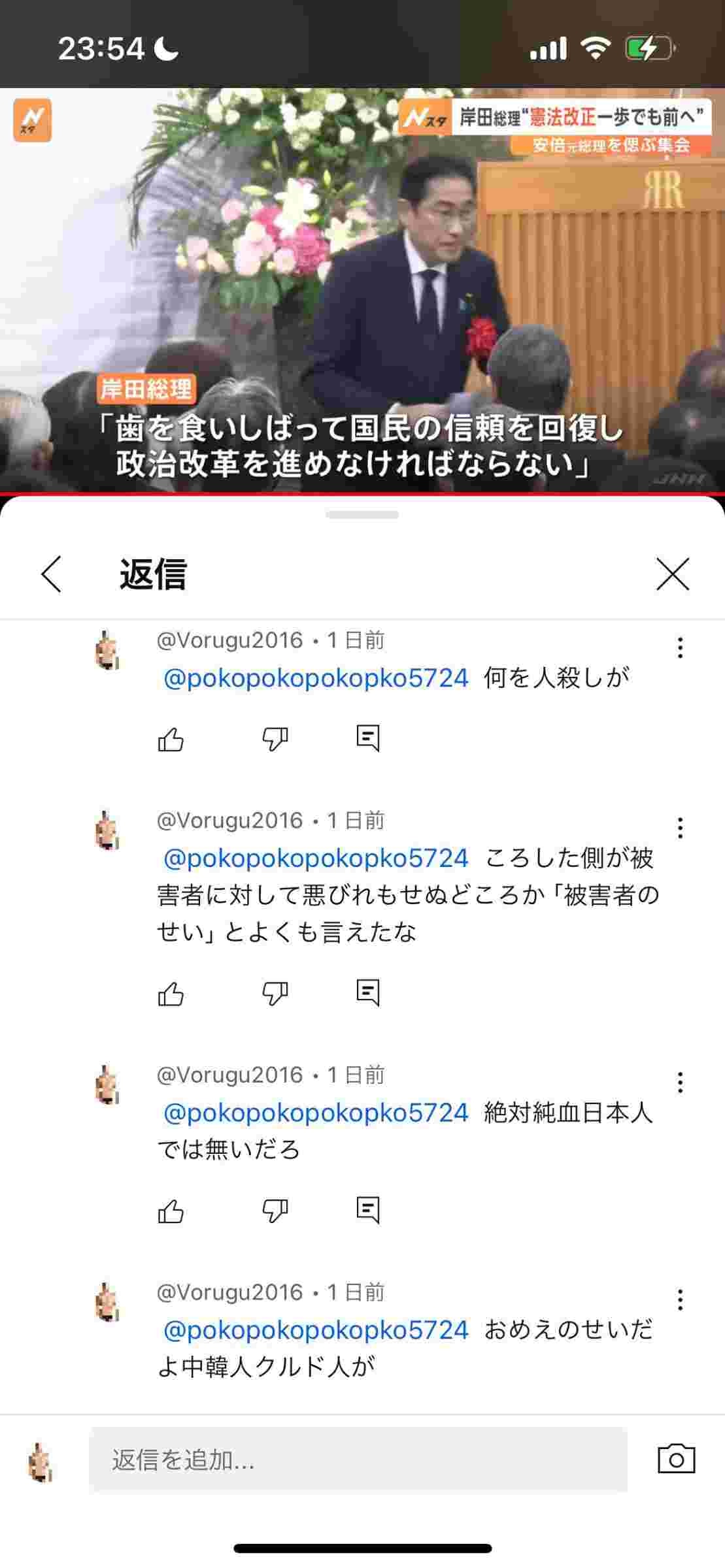Like the reply starting with ころした側が
Image resolution: width=725 pixels, height=1568 pixels.
click(x=171, y=994)
